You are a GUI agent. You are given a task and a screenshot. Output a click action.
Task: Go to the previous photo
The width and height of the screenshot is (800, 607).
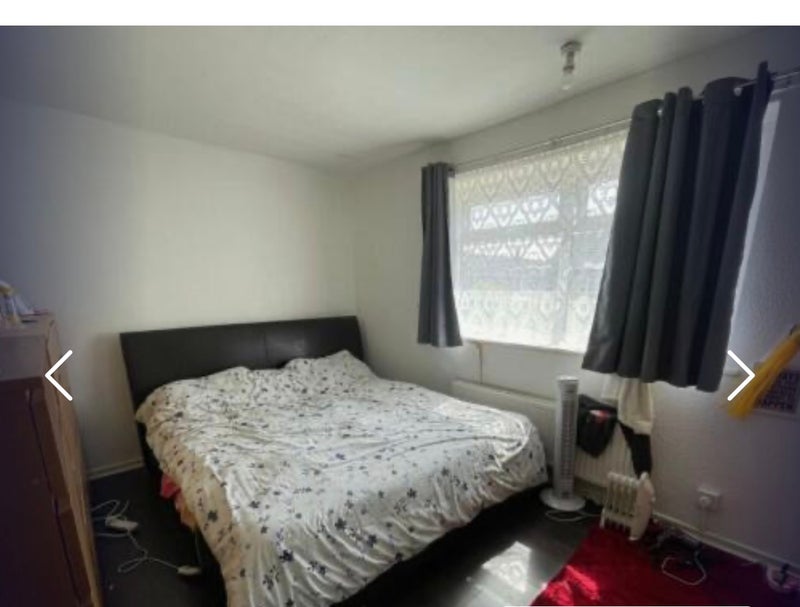click(x=59, y=375)
